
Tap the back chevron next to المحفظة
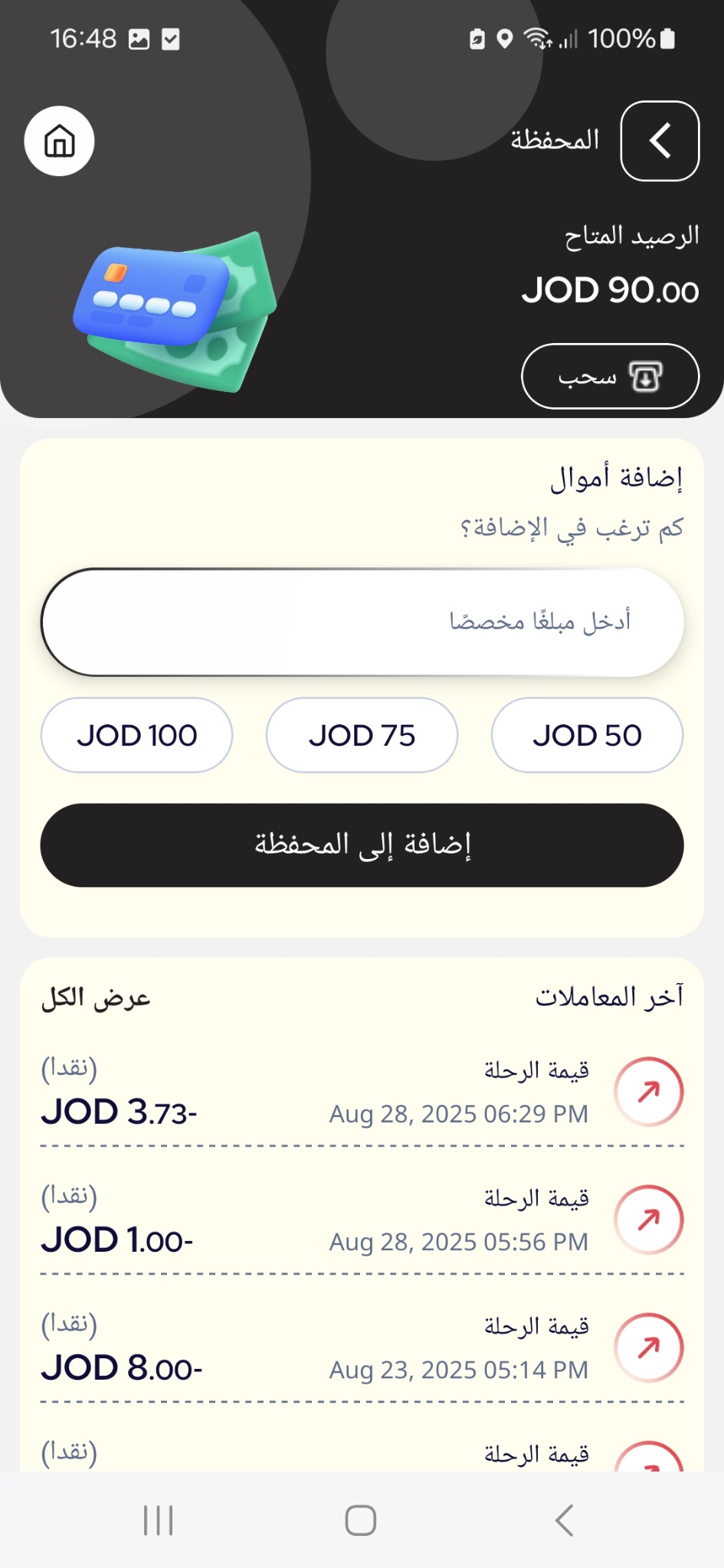pyautogui.click(x=659, y=139)
